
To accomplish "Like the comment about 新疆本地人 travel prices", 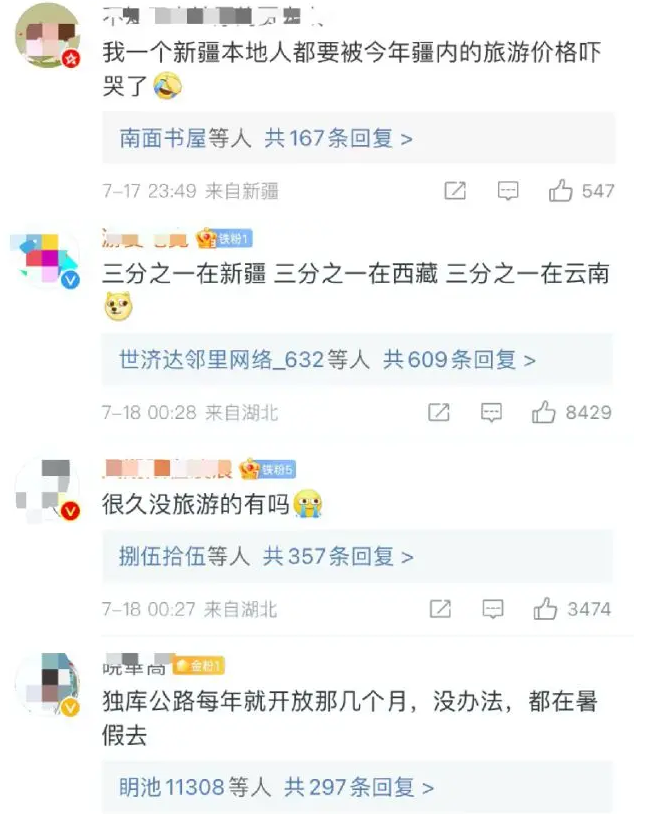I will [562, 191].
